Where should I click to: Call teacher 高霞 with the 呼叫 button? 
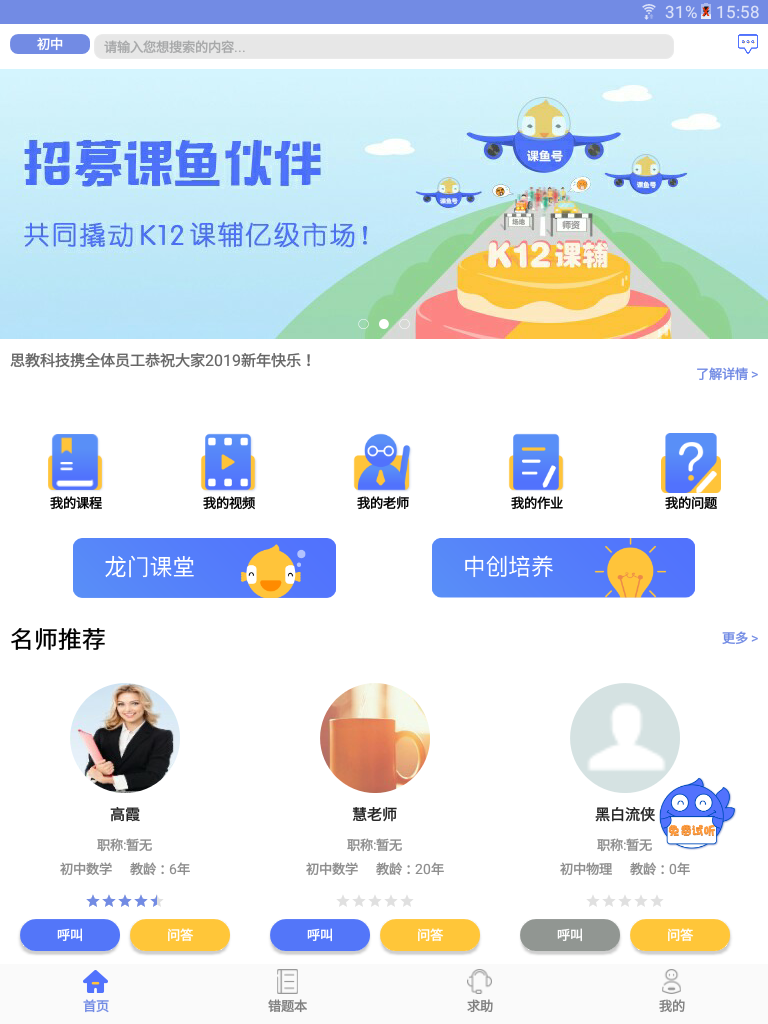[x=69, y=935]
